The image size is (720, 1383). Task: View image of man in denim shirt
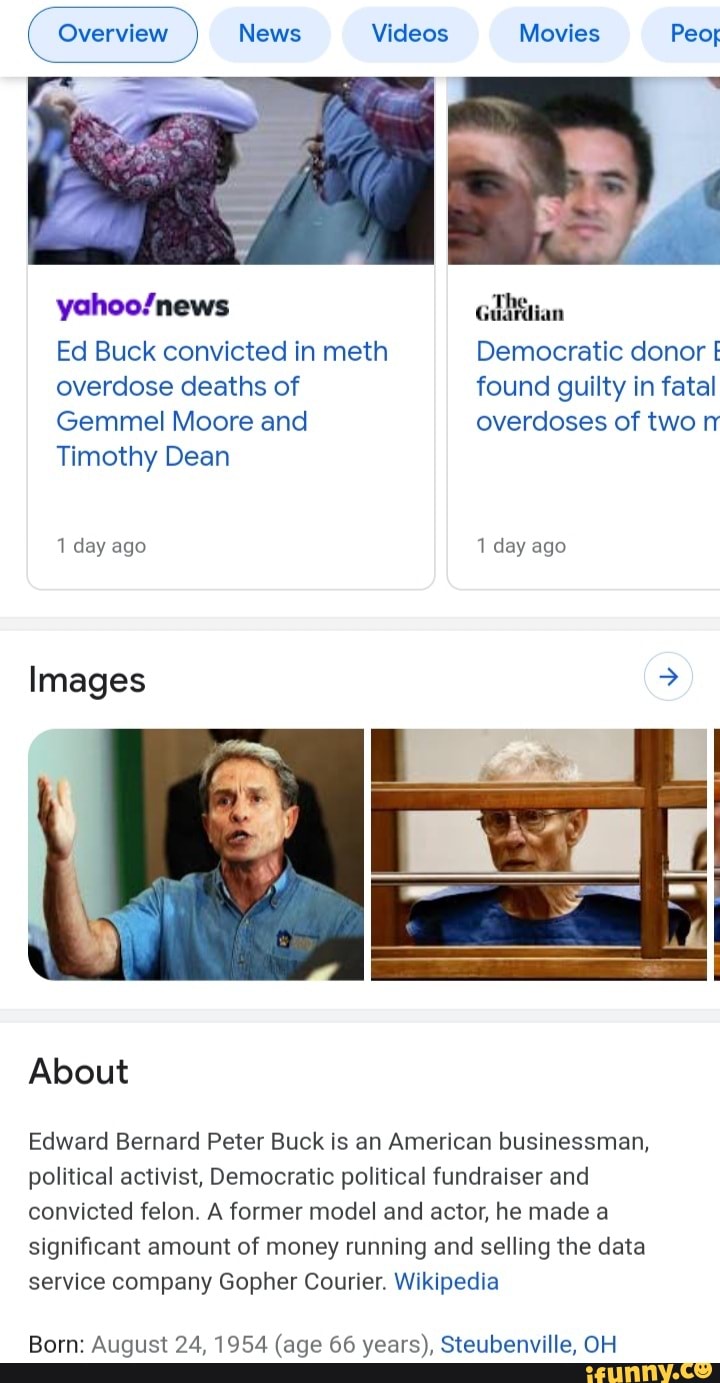196,854
